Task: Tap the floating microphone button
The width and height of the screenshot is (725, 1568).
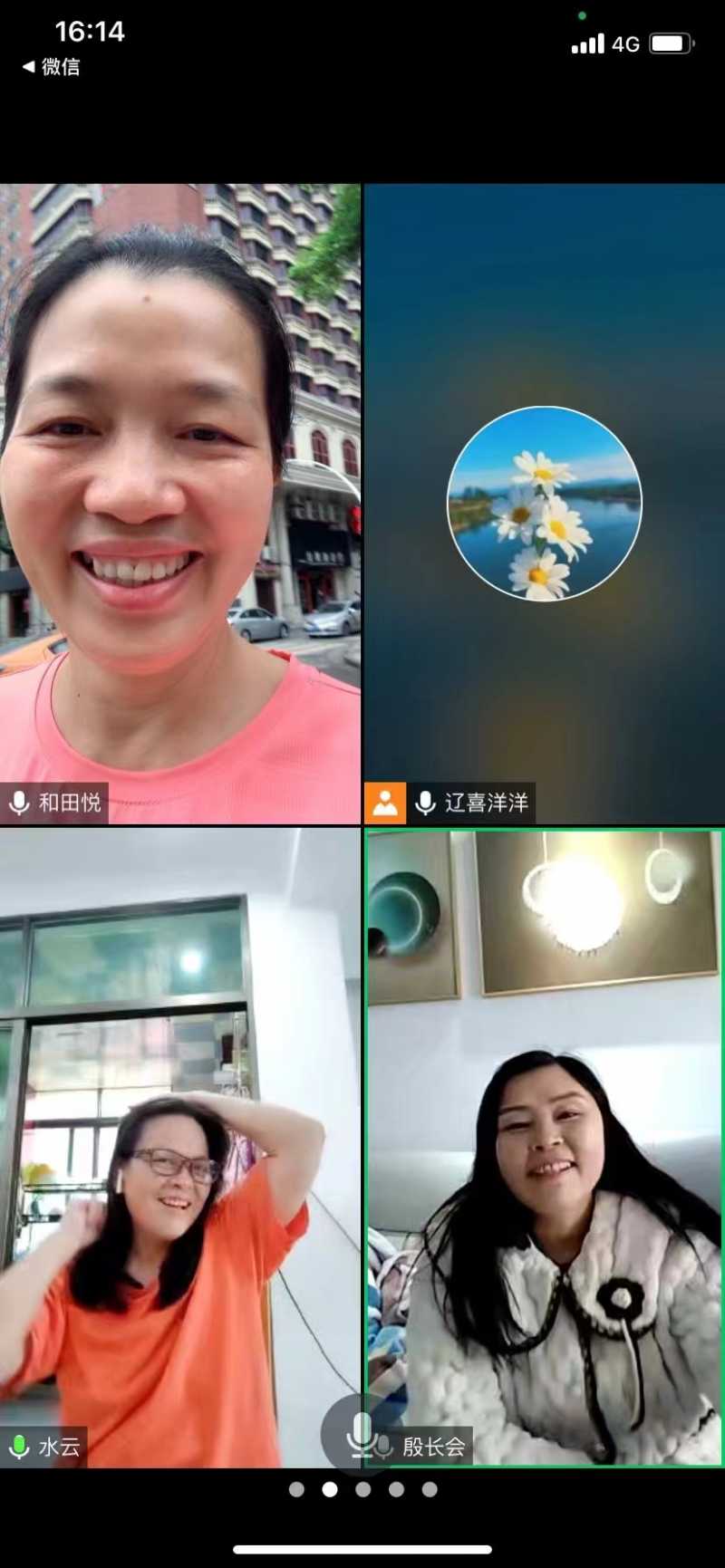Action: (362, 1433)
